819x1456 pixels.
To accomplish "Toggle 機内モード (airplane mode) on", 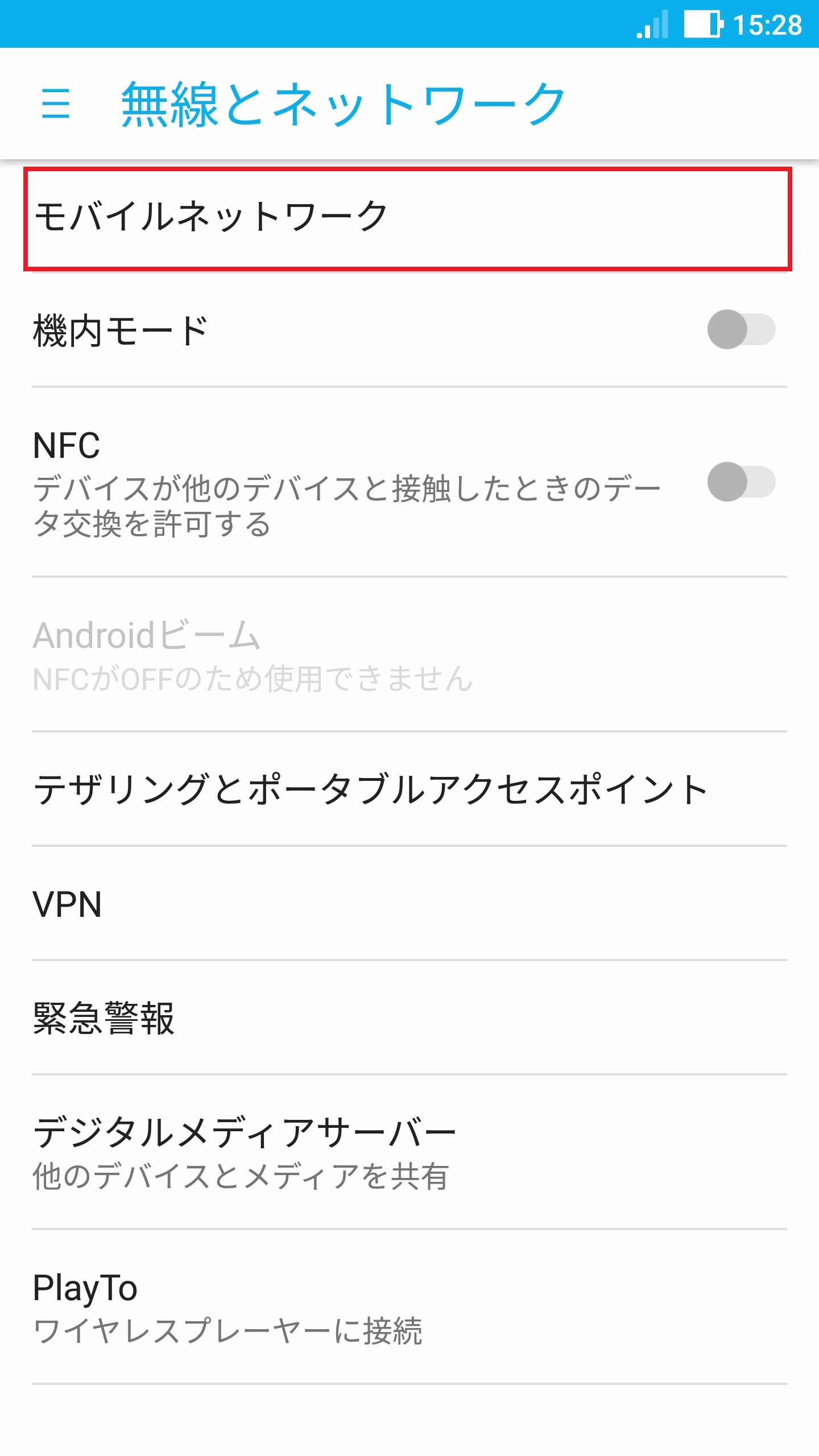I will click(741, 327).
